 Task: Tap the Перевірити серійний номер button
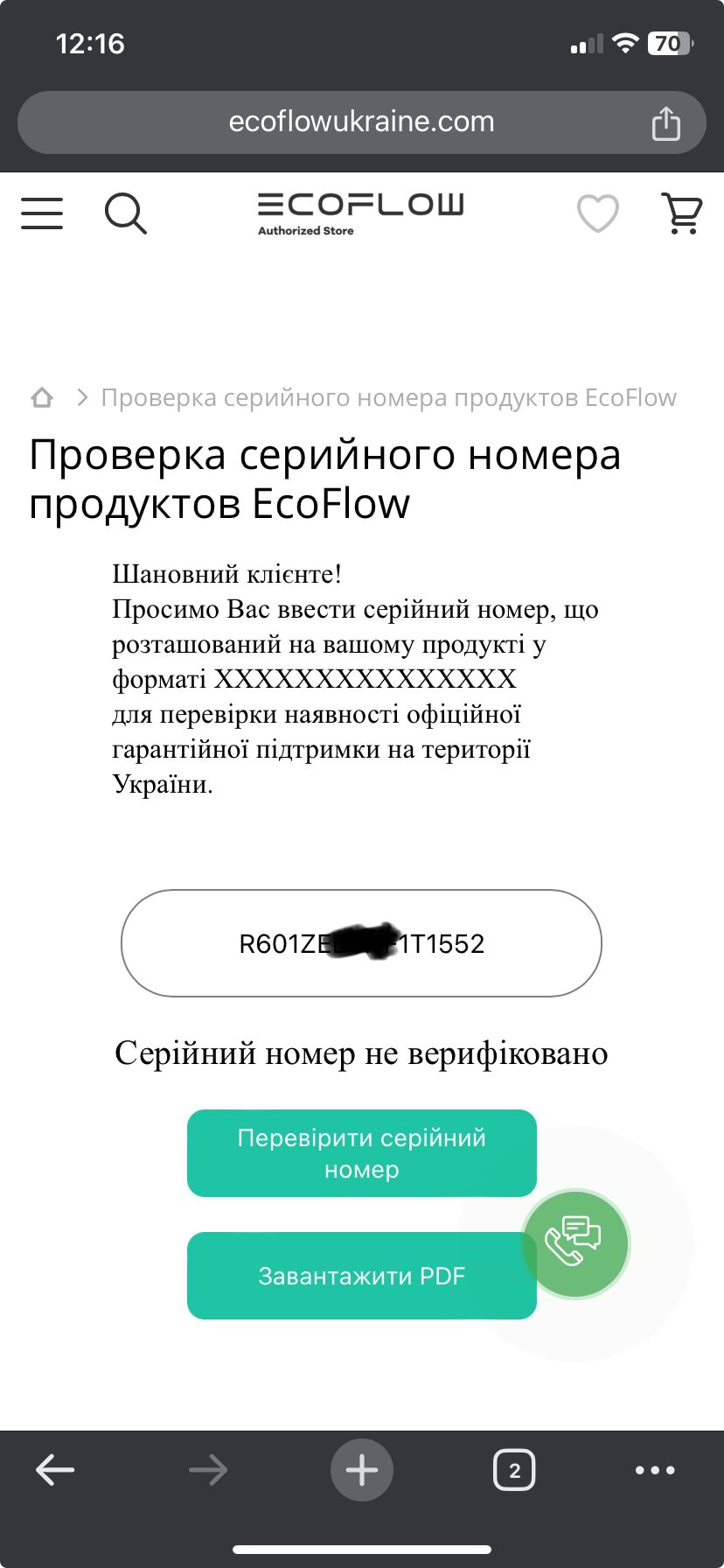point(361,1153)
